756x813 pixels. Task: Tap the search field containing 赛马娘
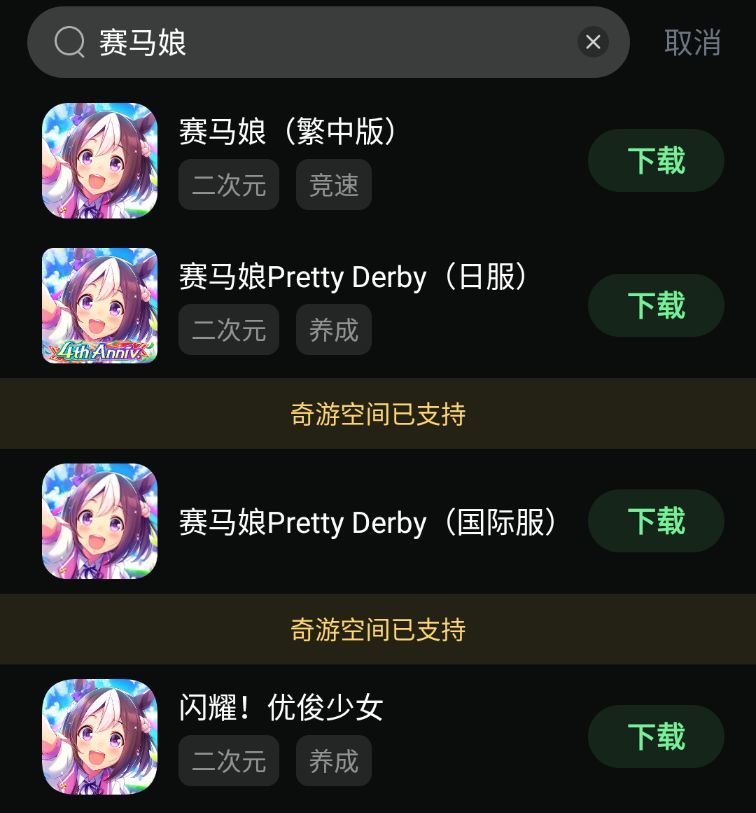328,43
